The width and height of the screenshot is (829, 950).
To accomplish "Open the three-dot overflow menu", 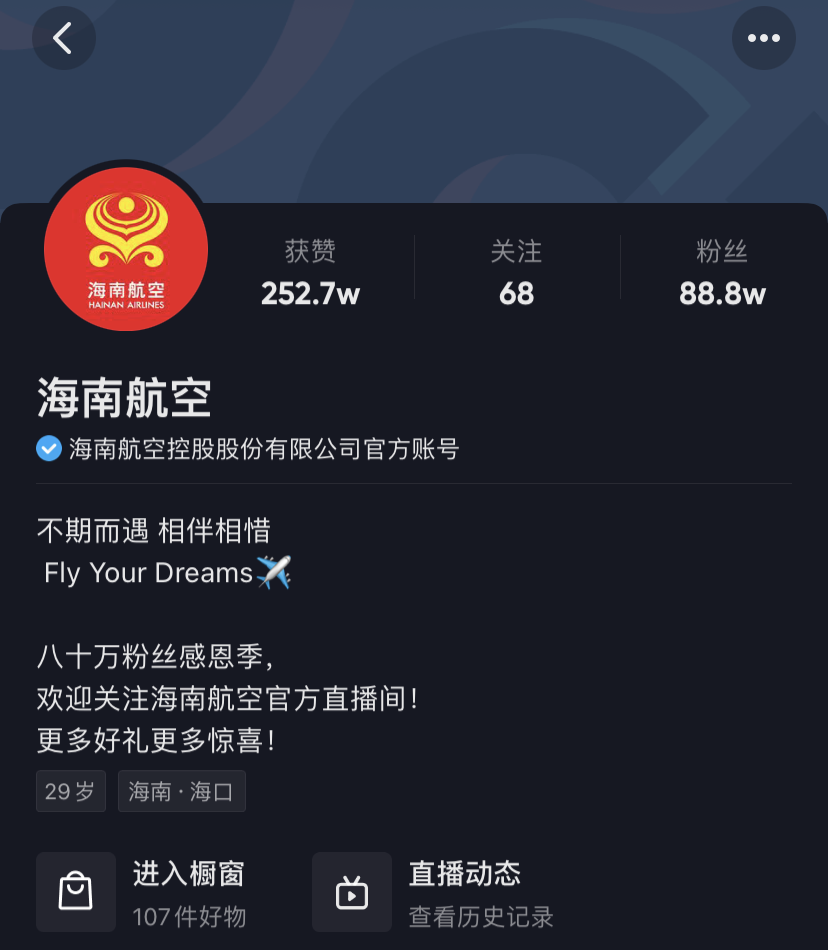I will pyautogui.click(x=763, y=39).
